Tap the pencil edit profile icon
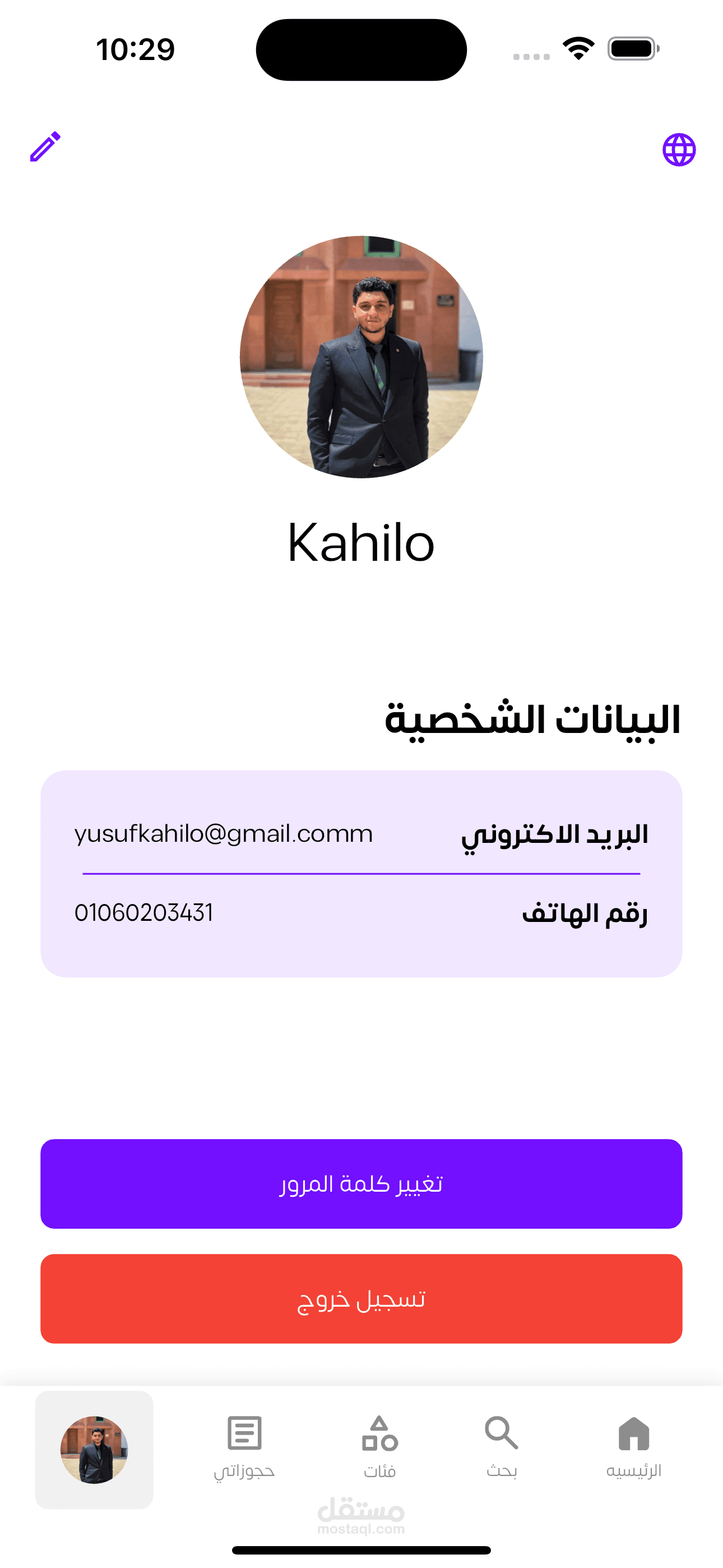This screenshot has width=723, height=1568. click(x=45, y=147)
